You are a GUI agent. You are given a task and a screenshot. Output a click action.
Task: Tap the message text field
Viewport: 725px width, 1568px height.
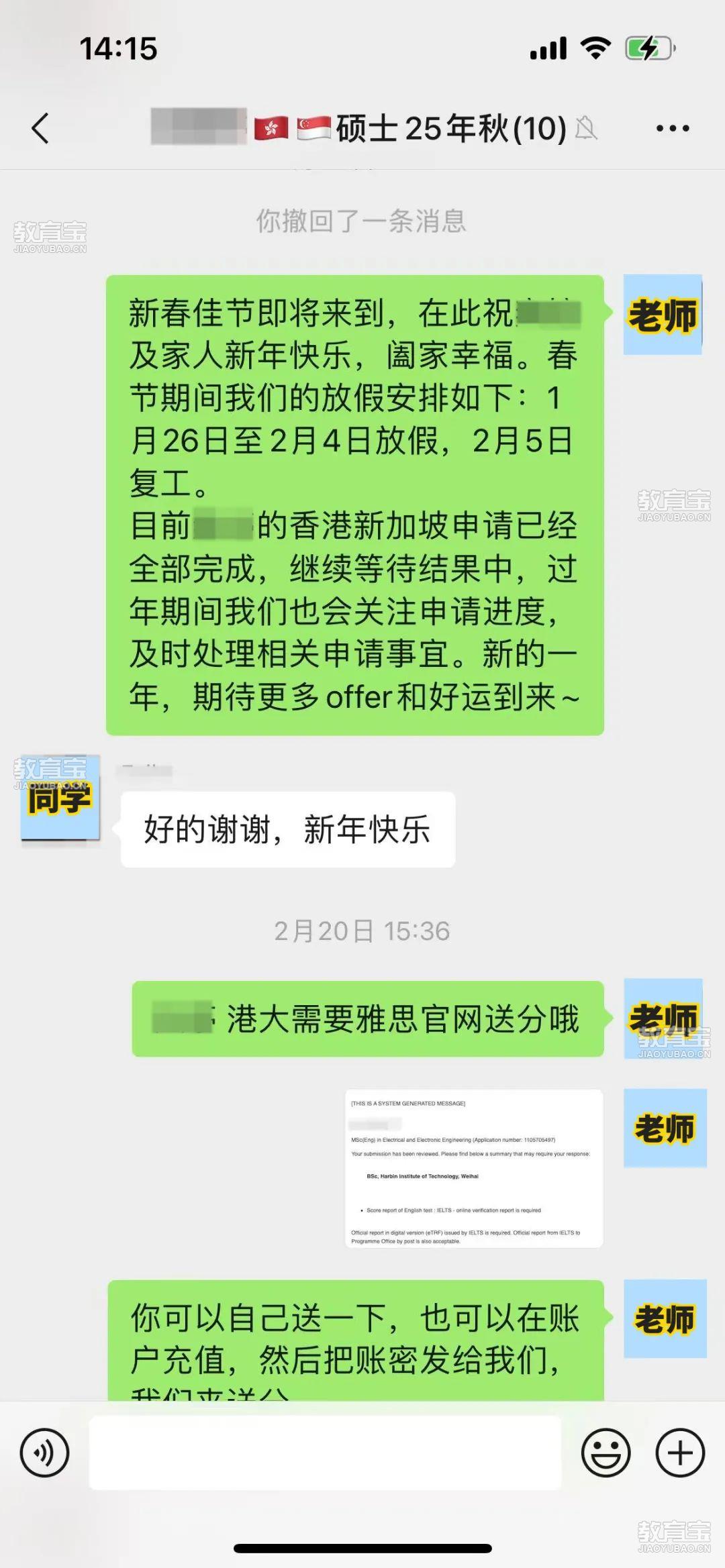[325, 1453]
